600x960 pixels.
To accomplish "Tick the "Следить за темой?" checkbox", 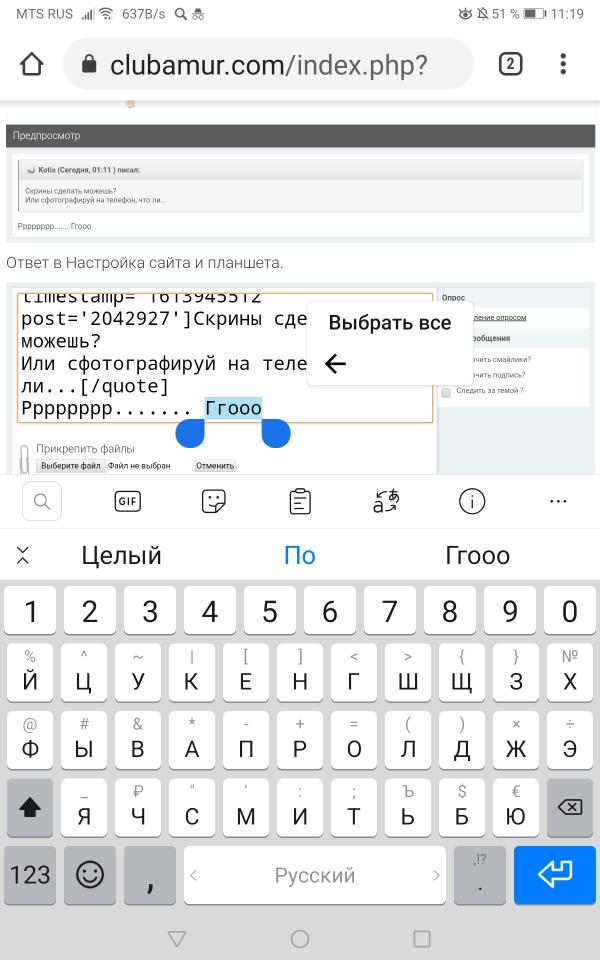I will click(446, 391).
